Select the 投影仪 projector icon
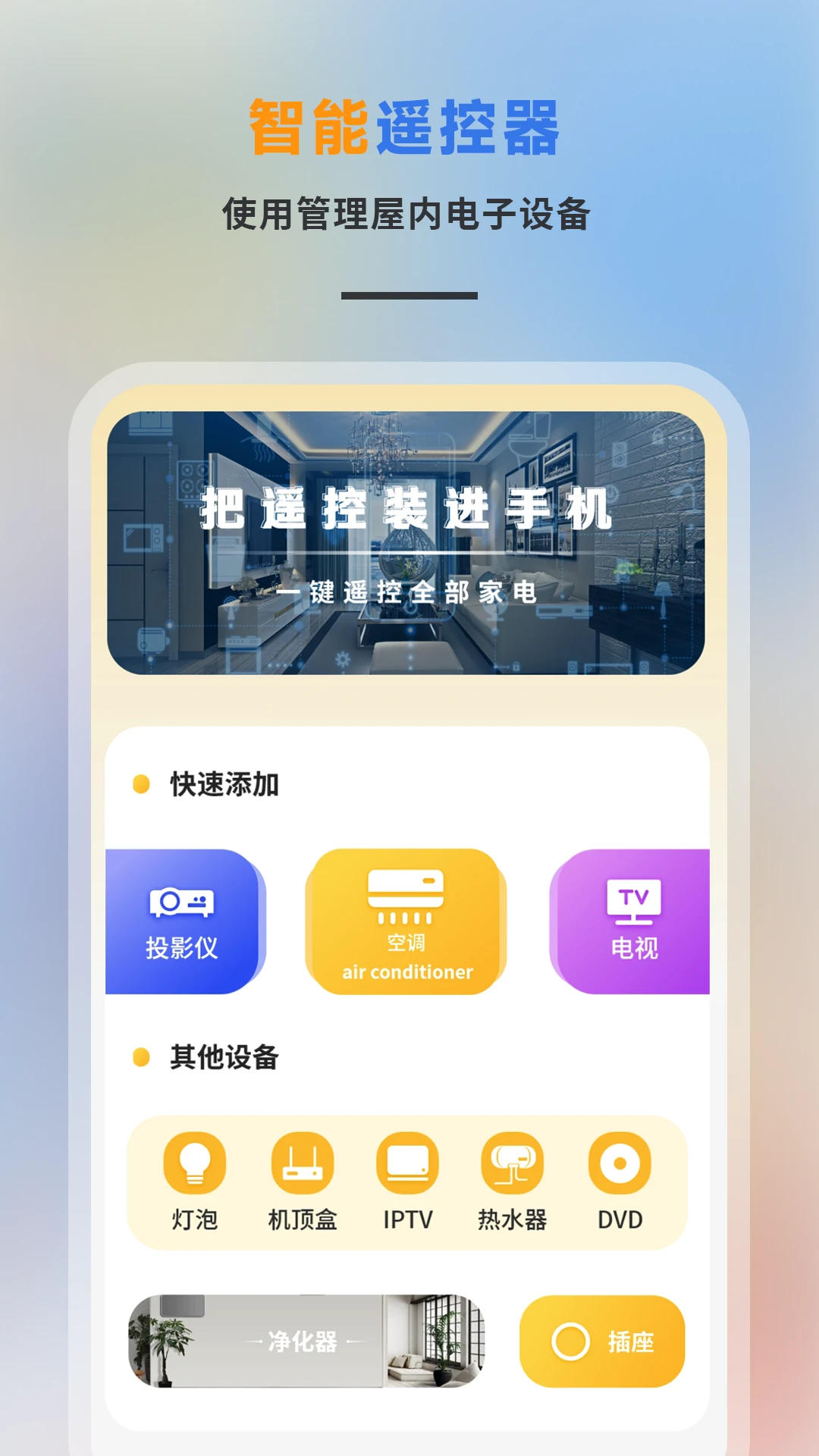This screenshot has width=819, height=1456. 182,904
